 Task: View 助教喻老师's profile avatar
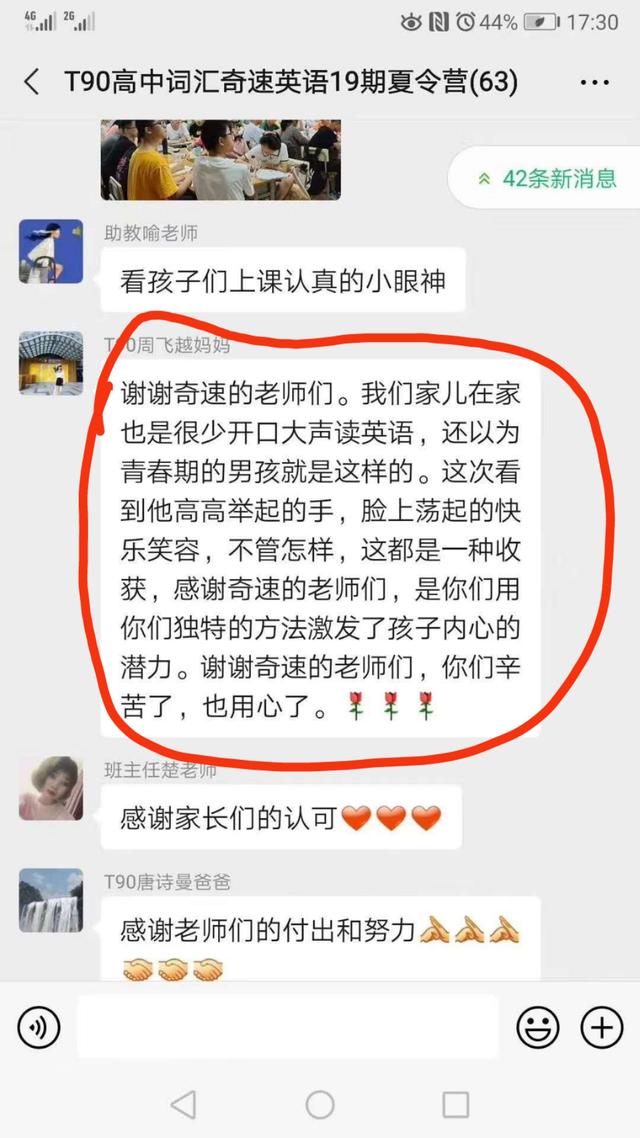(x=51, y=252)
